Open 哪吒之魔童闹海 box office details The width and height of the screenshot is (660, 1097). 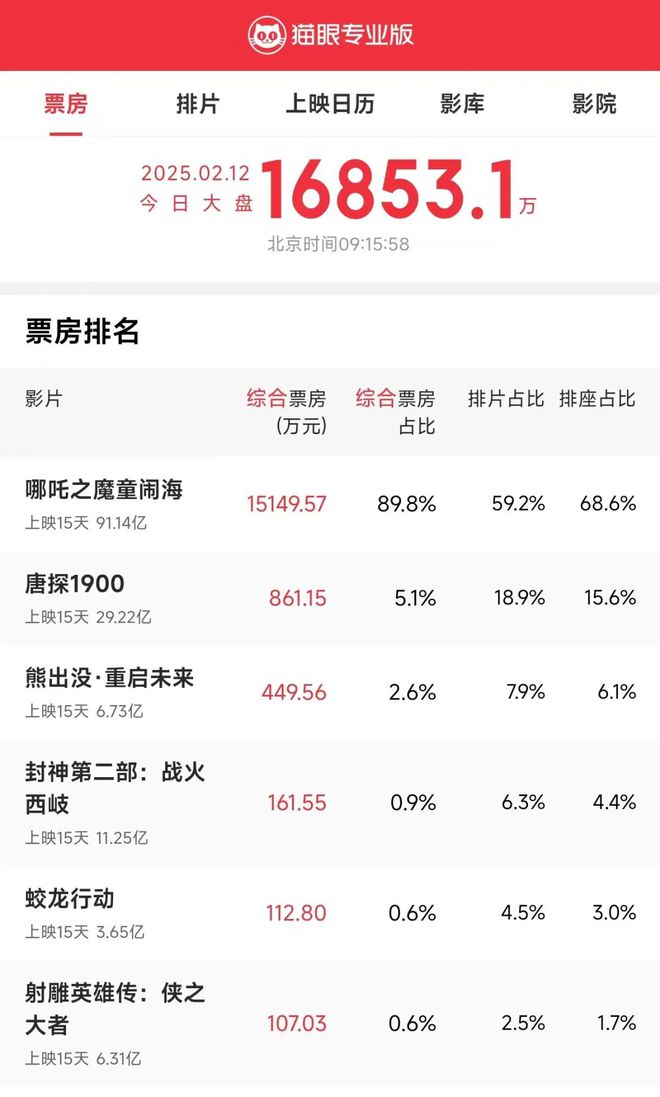pos(330,504)
